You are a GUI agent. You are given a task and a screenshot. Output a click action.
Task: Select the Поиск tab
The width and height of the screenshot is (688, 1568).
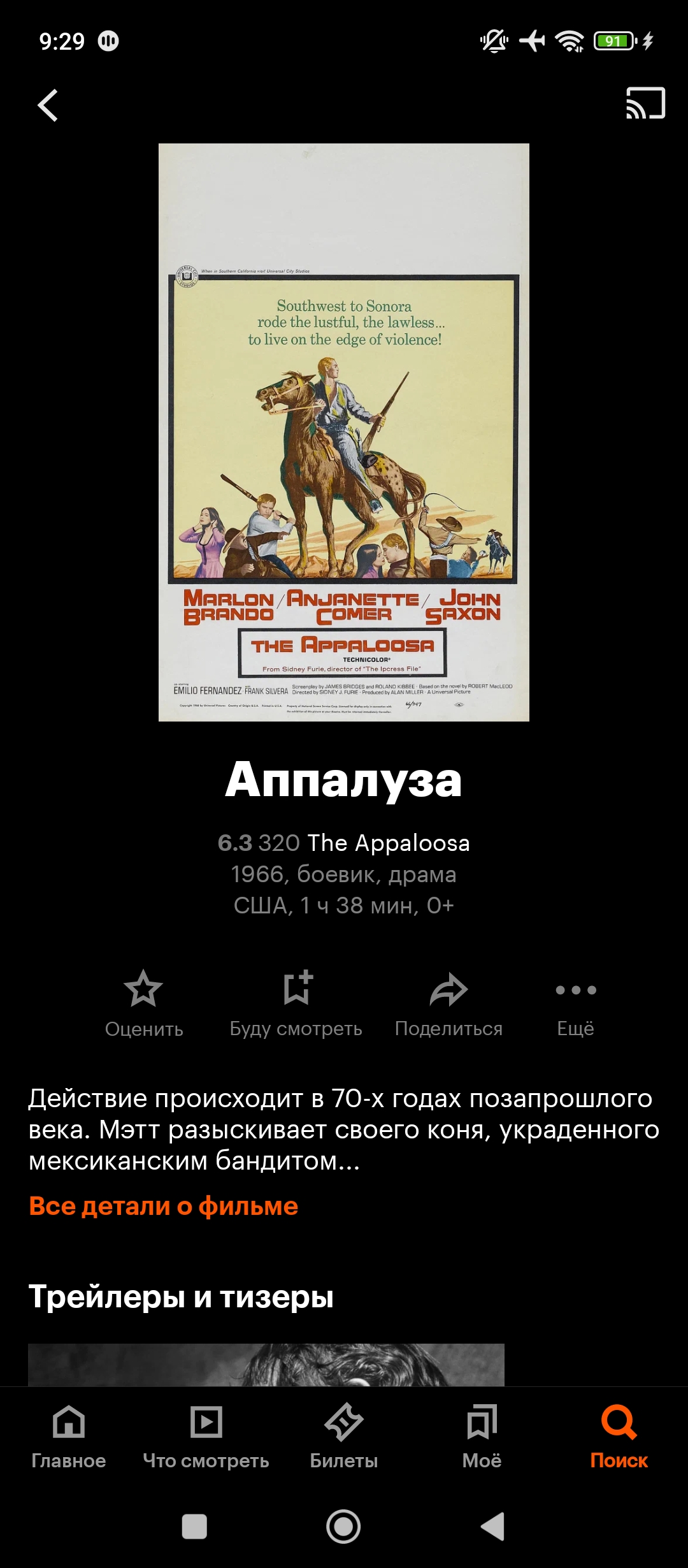pyautogui.click(x=619, y=1434)
